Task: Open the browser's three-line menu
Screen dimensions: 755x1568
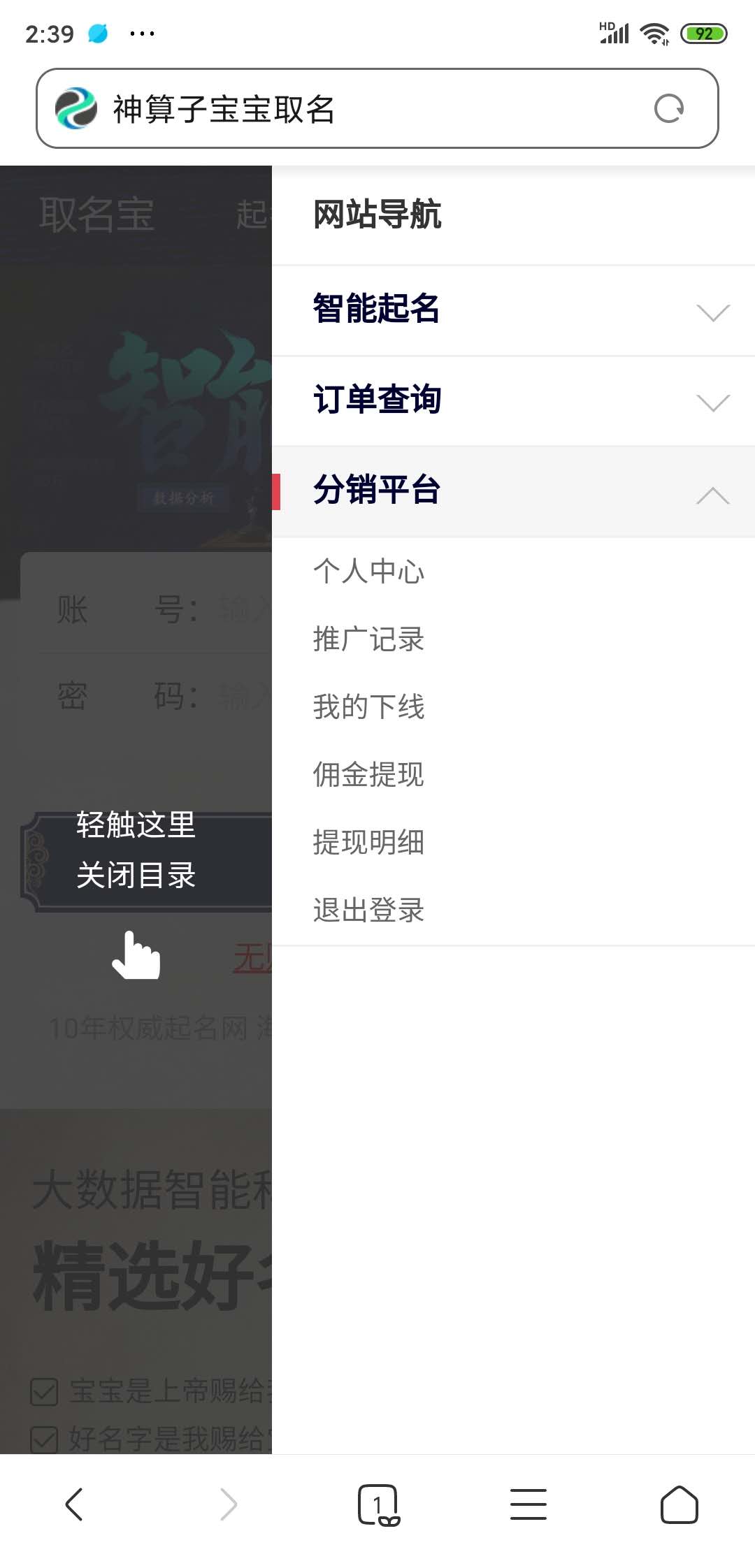Action: tap(528, 1504)
